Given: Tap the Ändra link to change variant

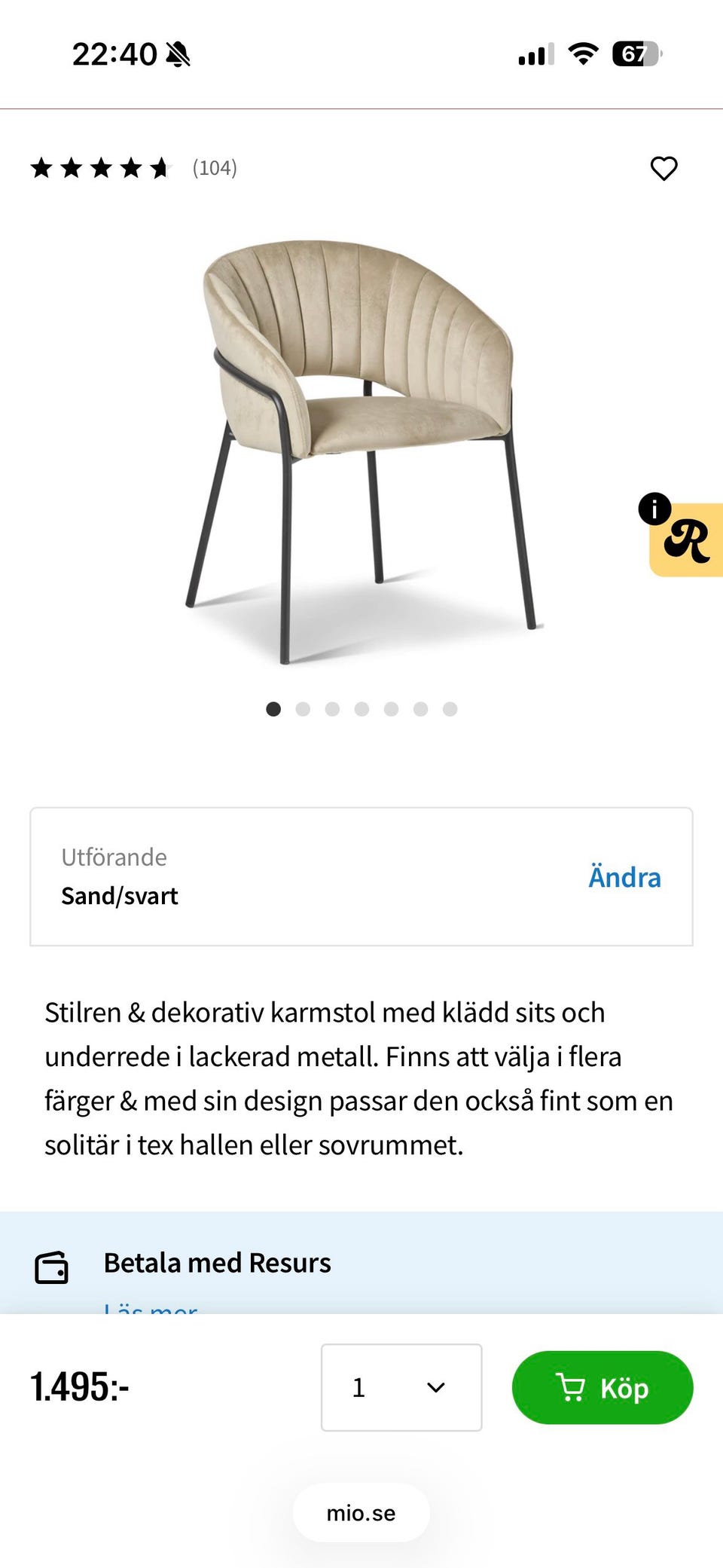Looking at the screenshot, I should (x=624, y=876).
